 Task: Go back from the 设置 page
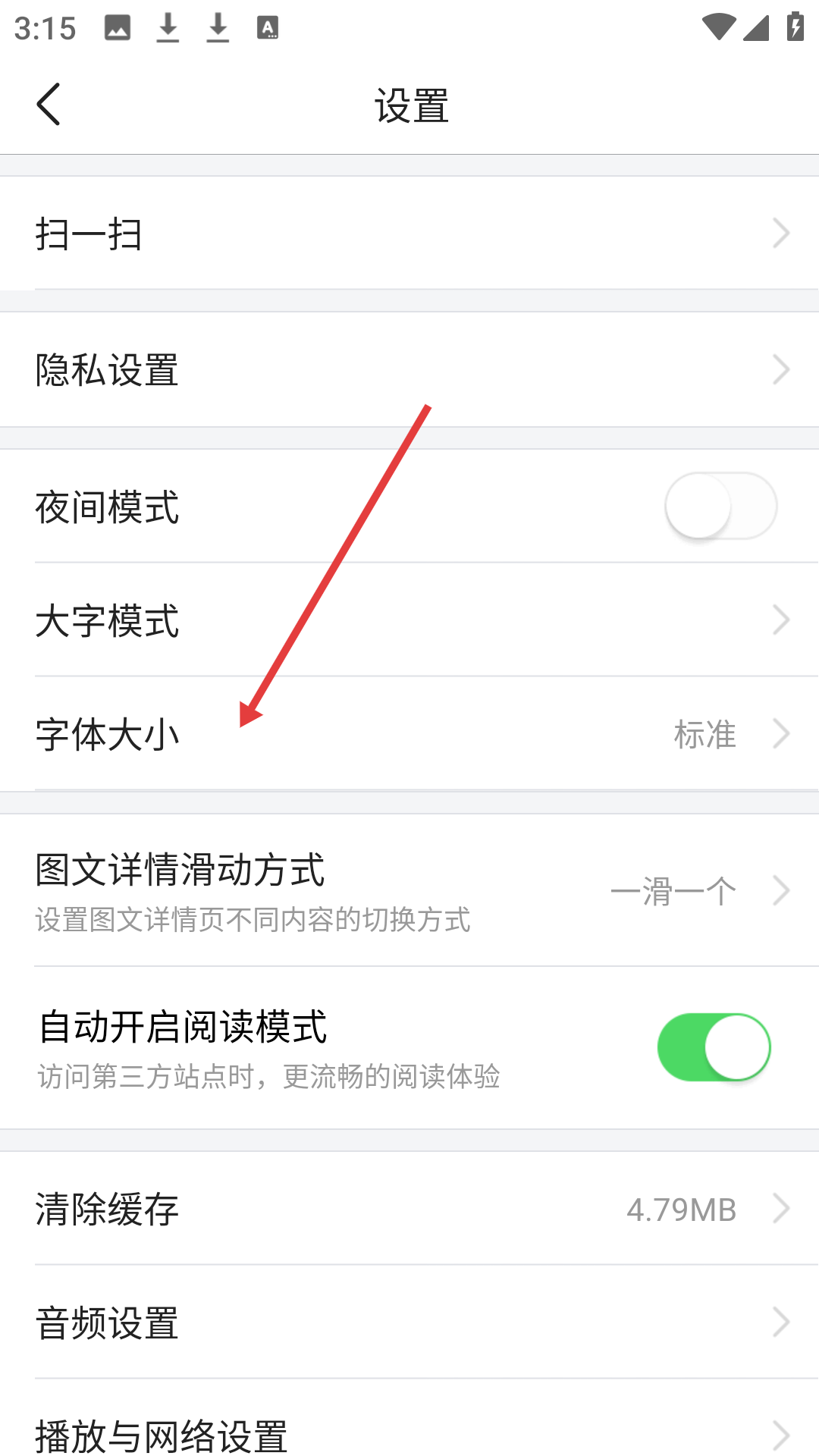point(49,105)
